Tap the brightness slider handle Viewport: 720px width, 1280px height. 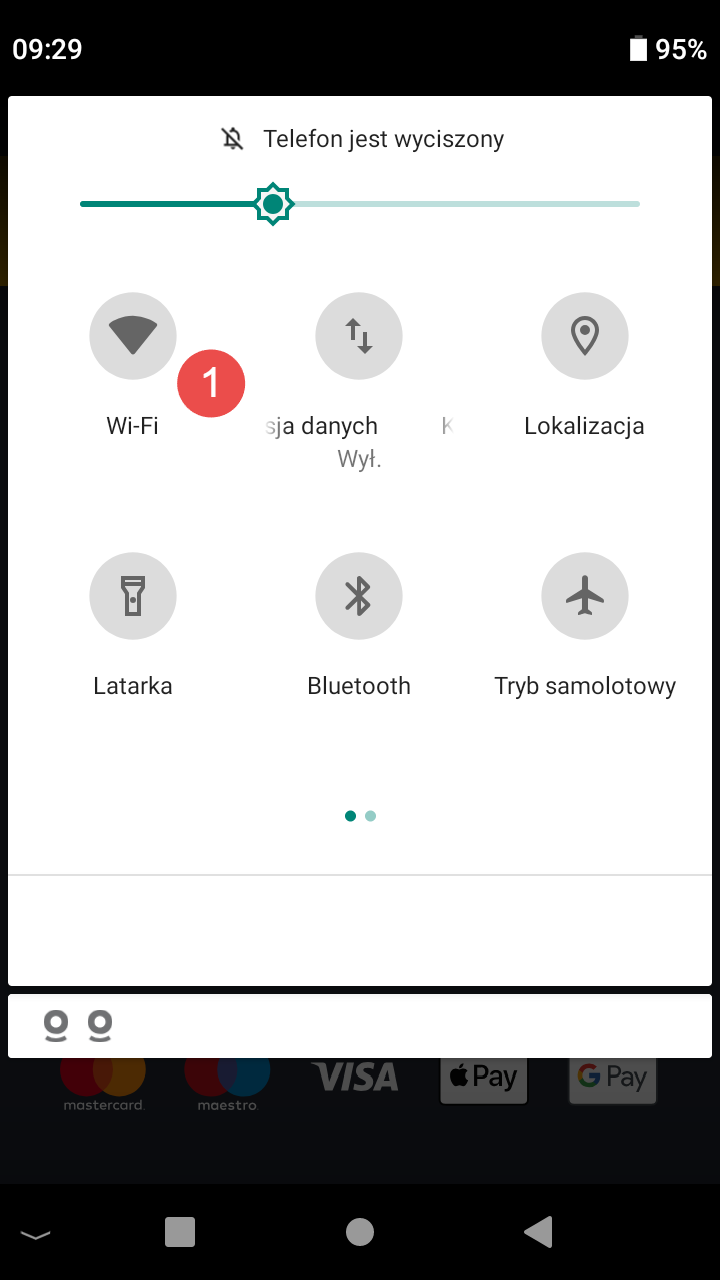(x=273, y=204)
